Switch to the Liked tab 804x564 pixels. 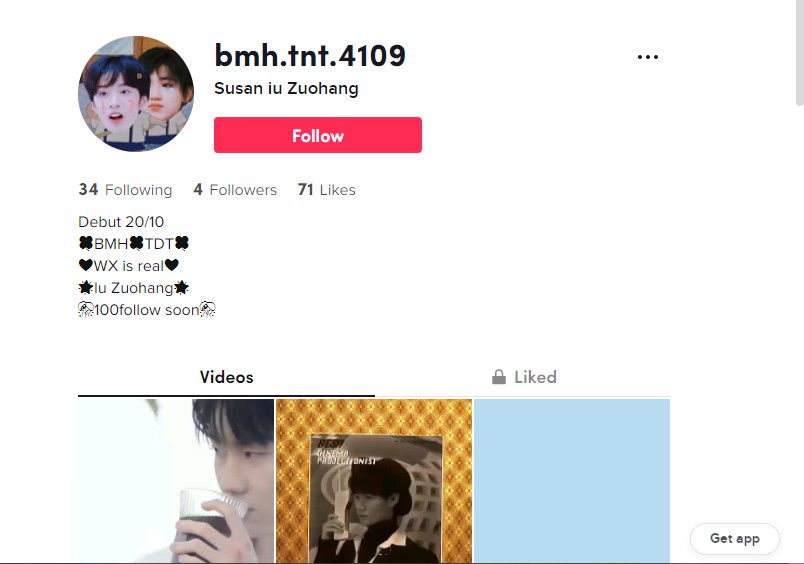[x=524, y=377]
